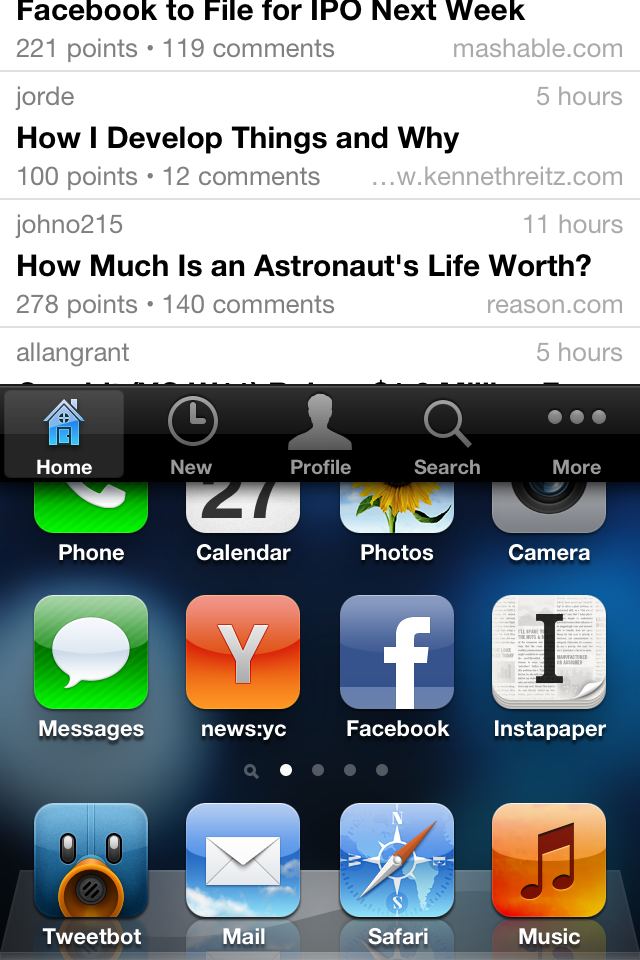The image size is (640, 960).
Task: Launch Safari from the dock
Action: (397, 860)
